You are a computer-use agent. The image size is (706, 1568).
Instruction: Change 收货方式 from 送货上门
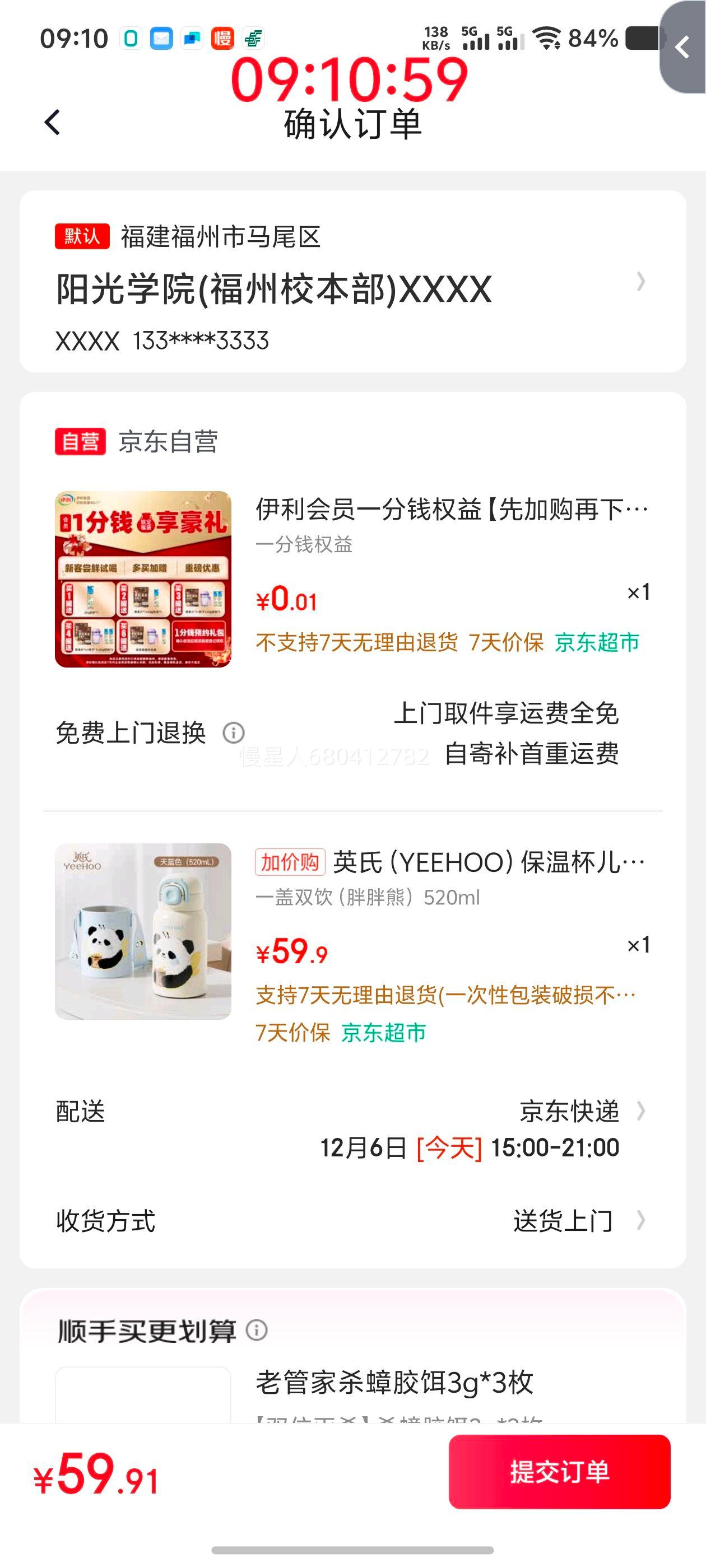pos(579,1220)
